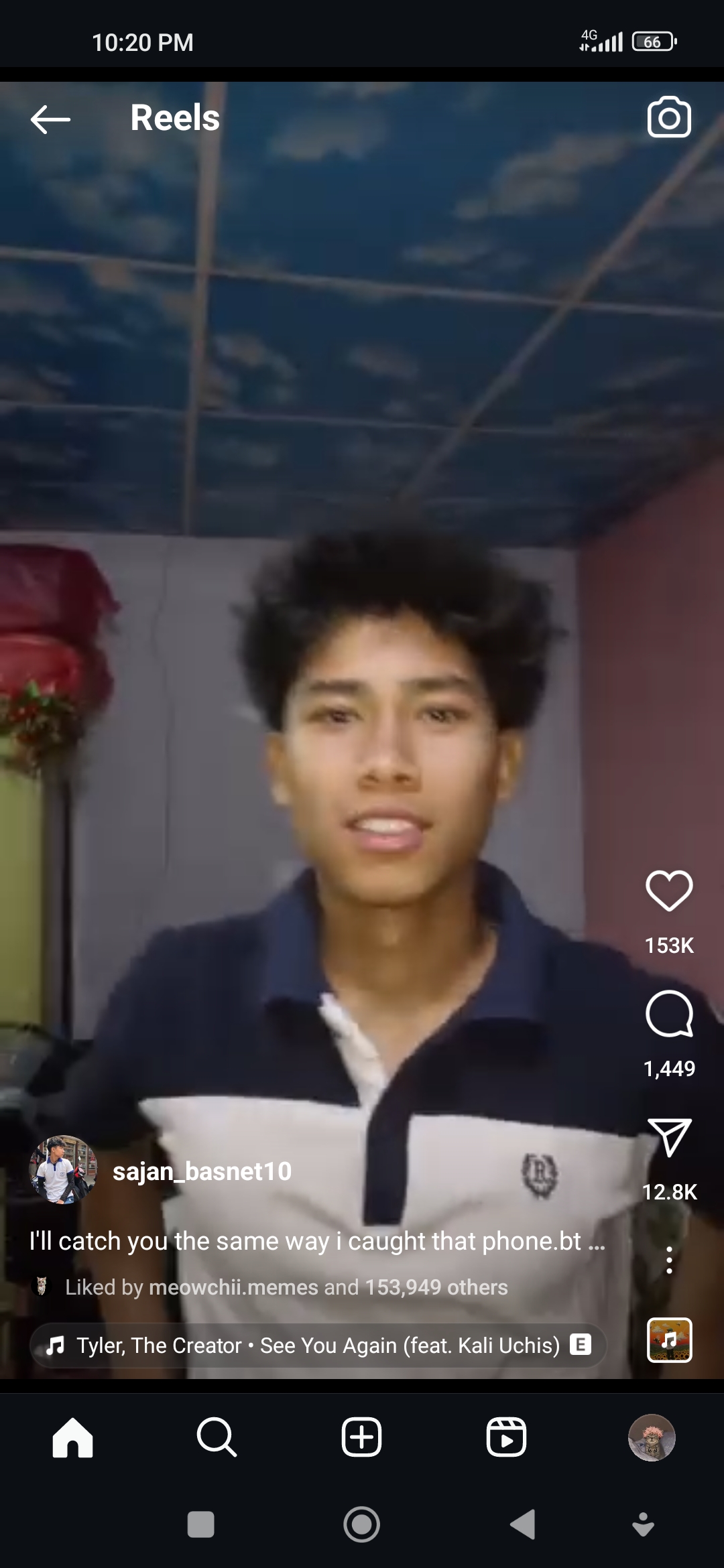Create a new post with the plus tab
Screen dimensions: 724x1568
point(361,1438)
